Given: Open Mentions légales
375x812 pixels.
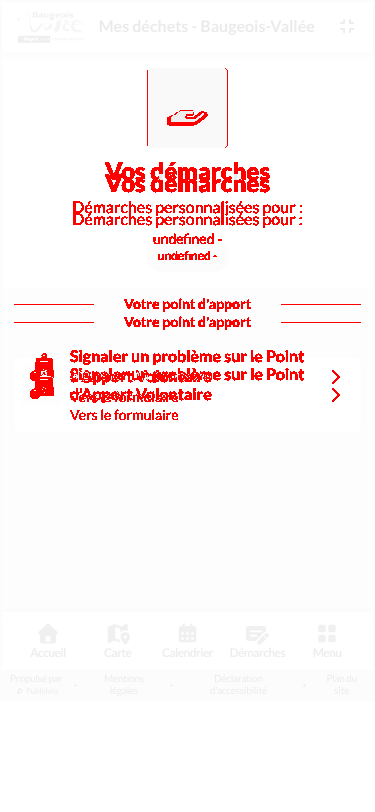Looking at the screenshot, I should click(x=124, y=685).
